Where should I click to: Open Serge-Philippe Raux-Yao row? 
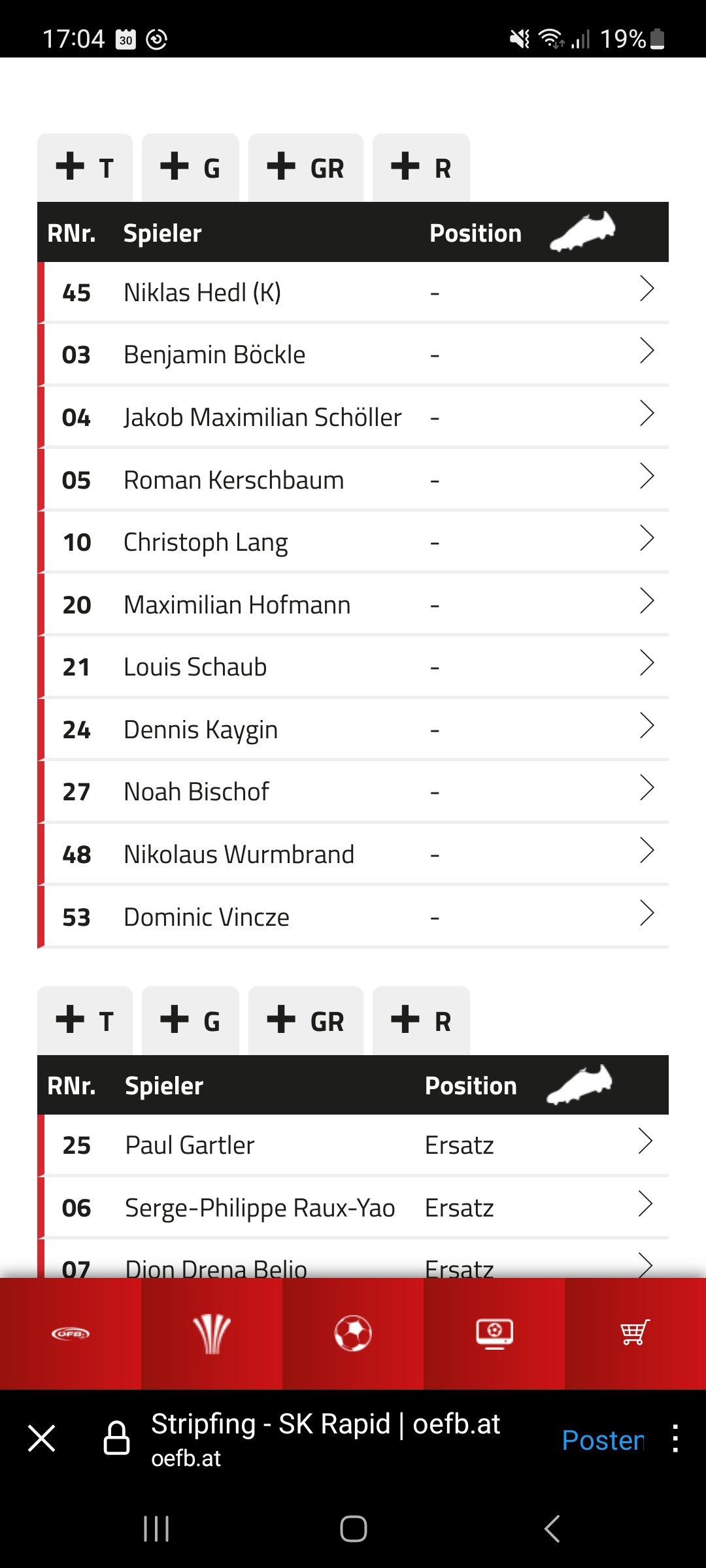click(353, 1207)
